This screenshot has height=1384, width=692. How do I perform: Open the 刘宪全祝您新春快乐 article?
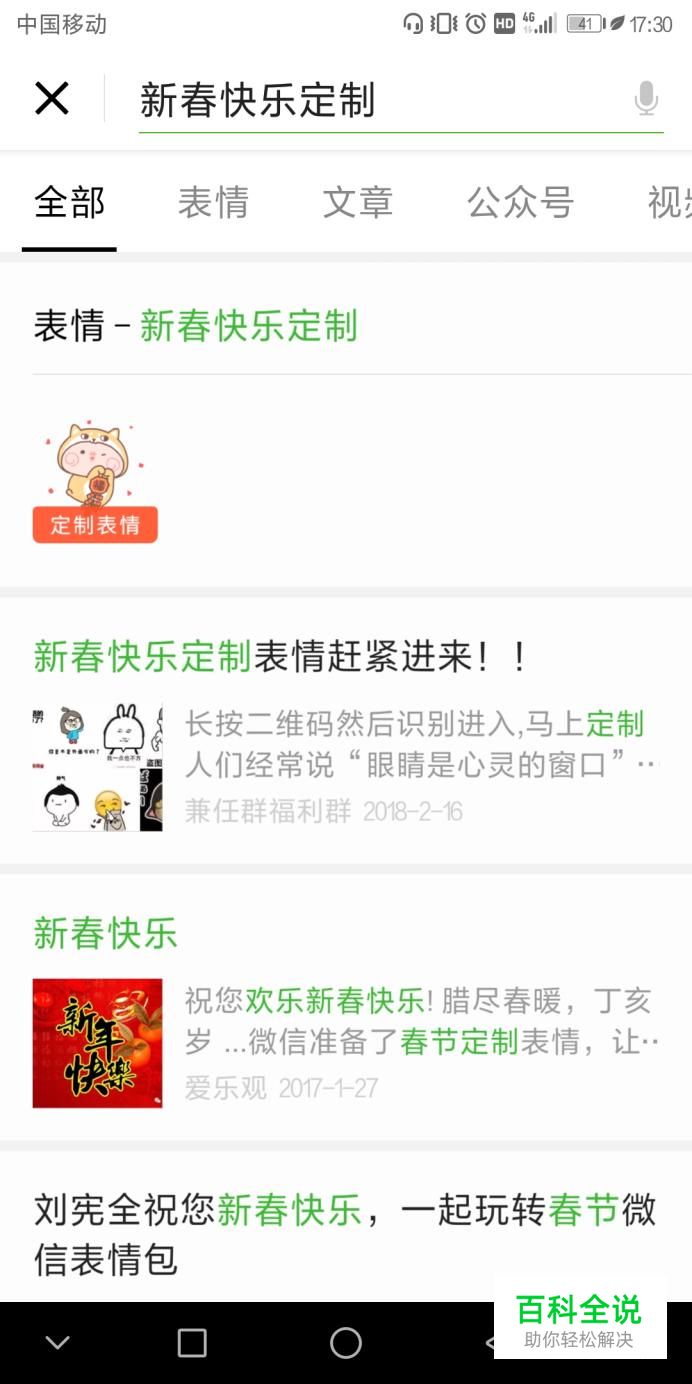click(x=345, y=1233)
